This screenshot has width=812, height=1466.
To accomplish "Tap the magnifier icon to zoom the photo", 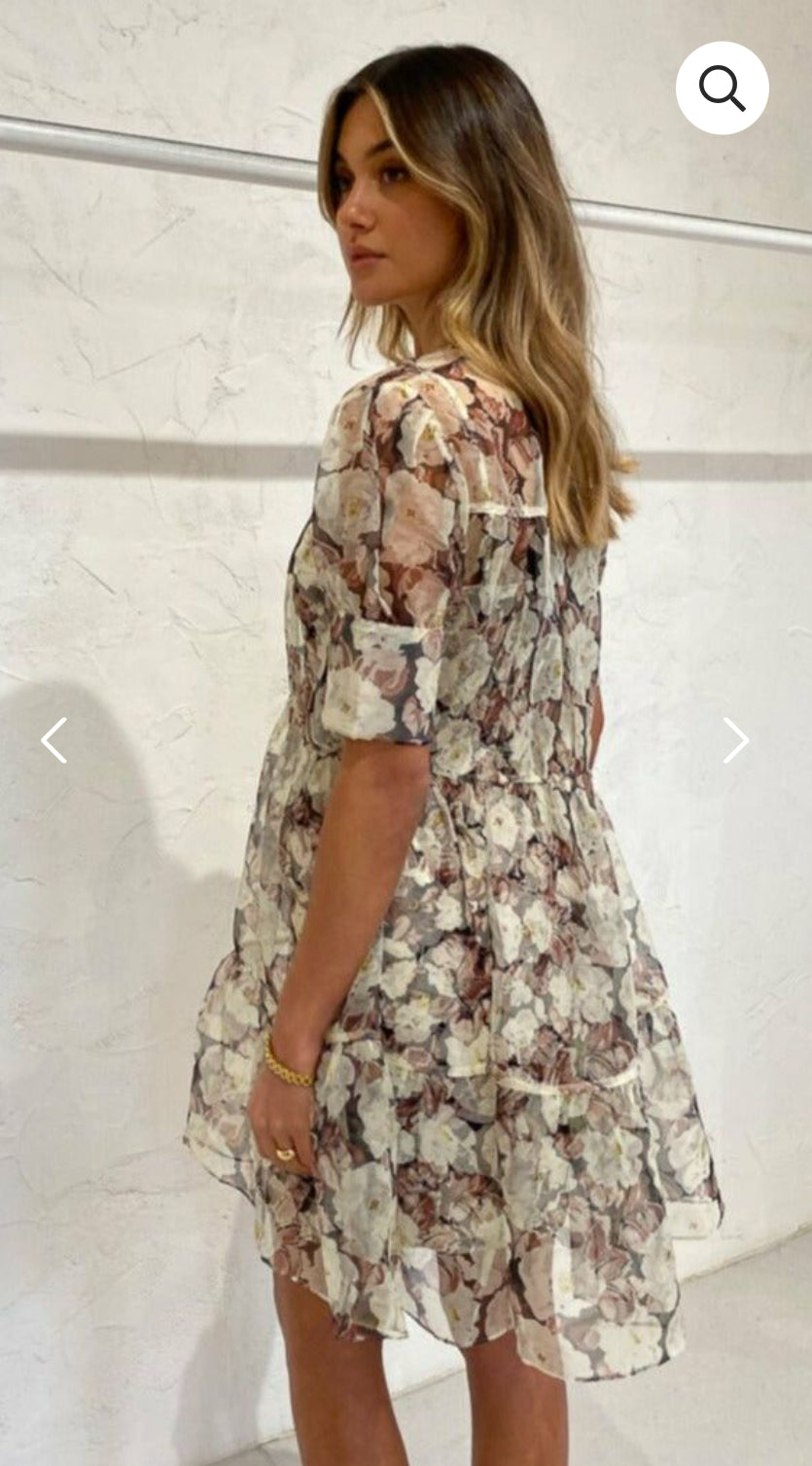I will click(722, 89).
